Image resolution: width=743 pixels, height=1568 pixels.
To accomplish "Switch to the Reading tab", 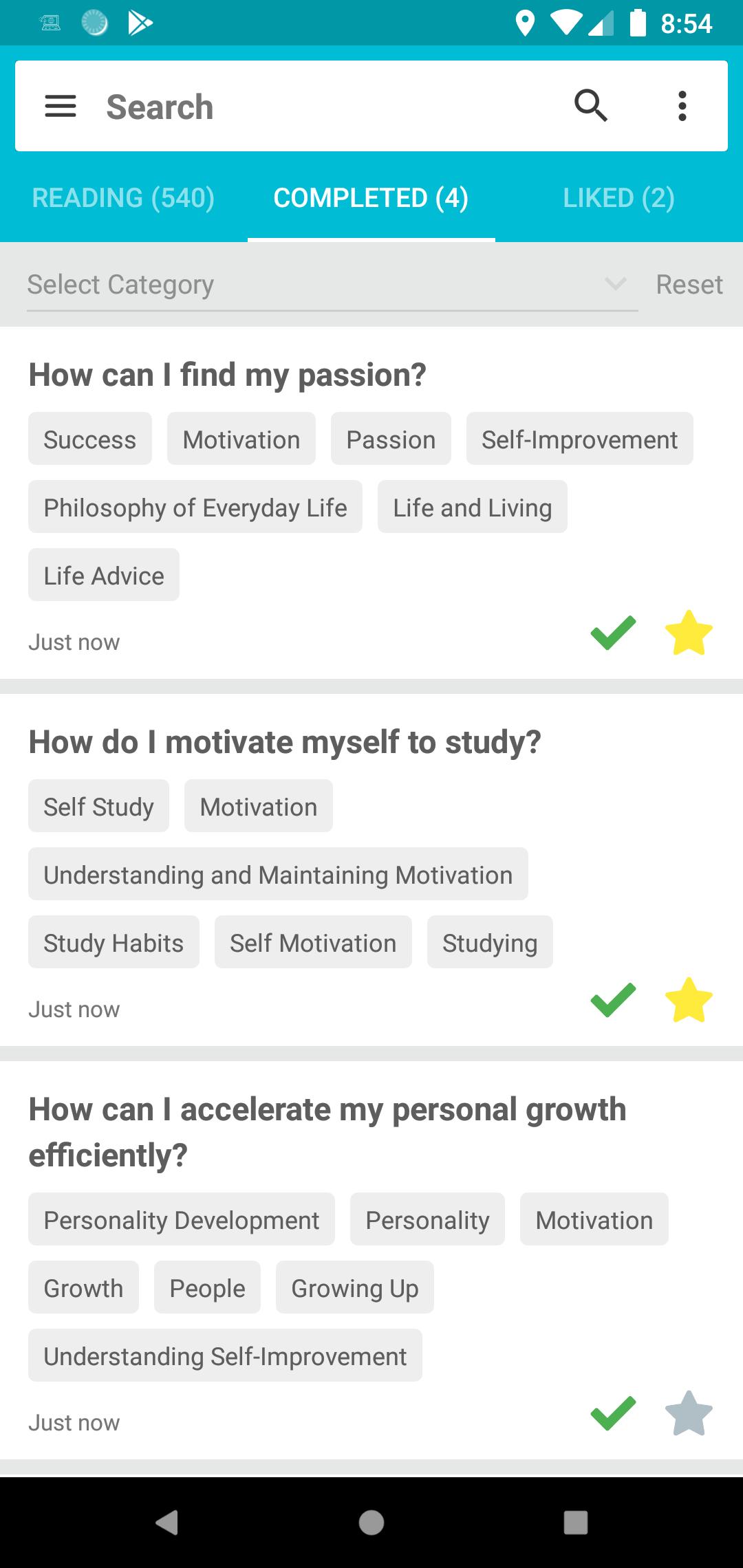I will [x=123, y=198].
